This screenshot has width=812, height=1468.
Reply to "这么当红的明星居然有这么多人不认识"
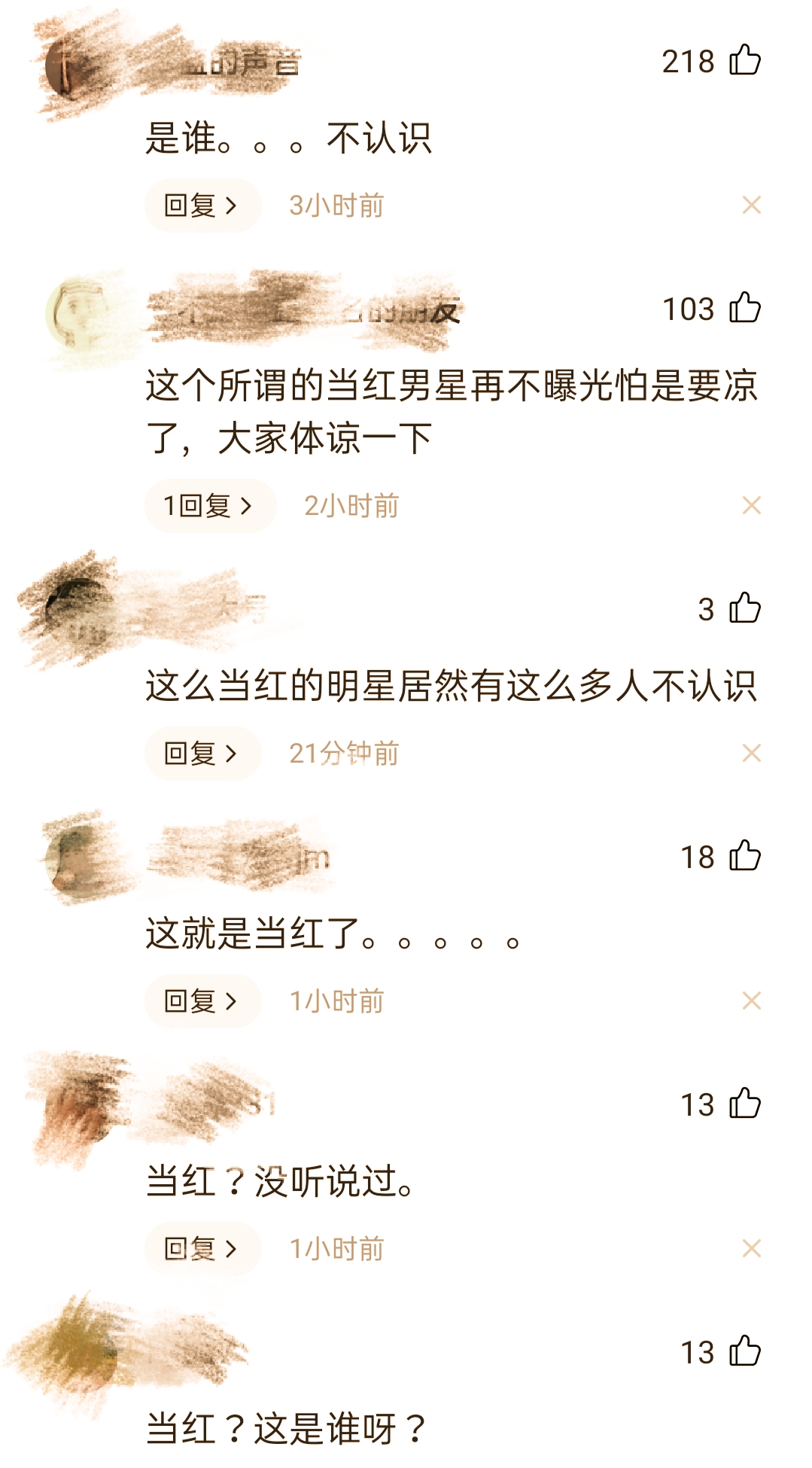pos(201,752)
